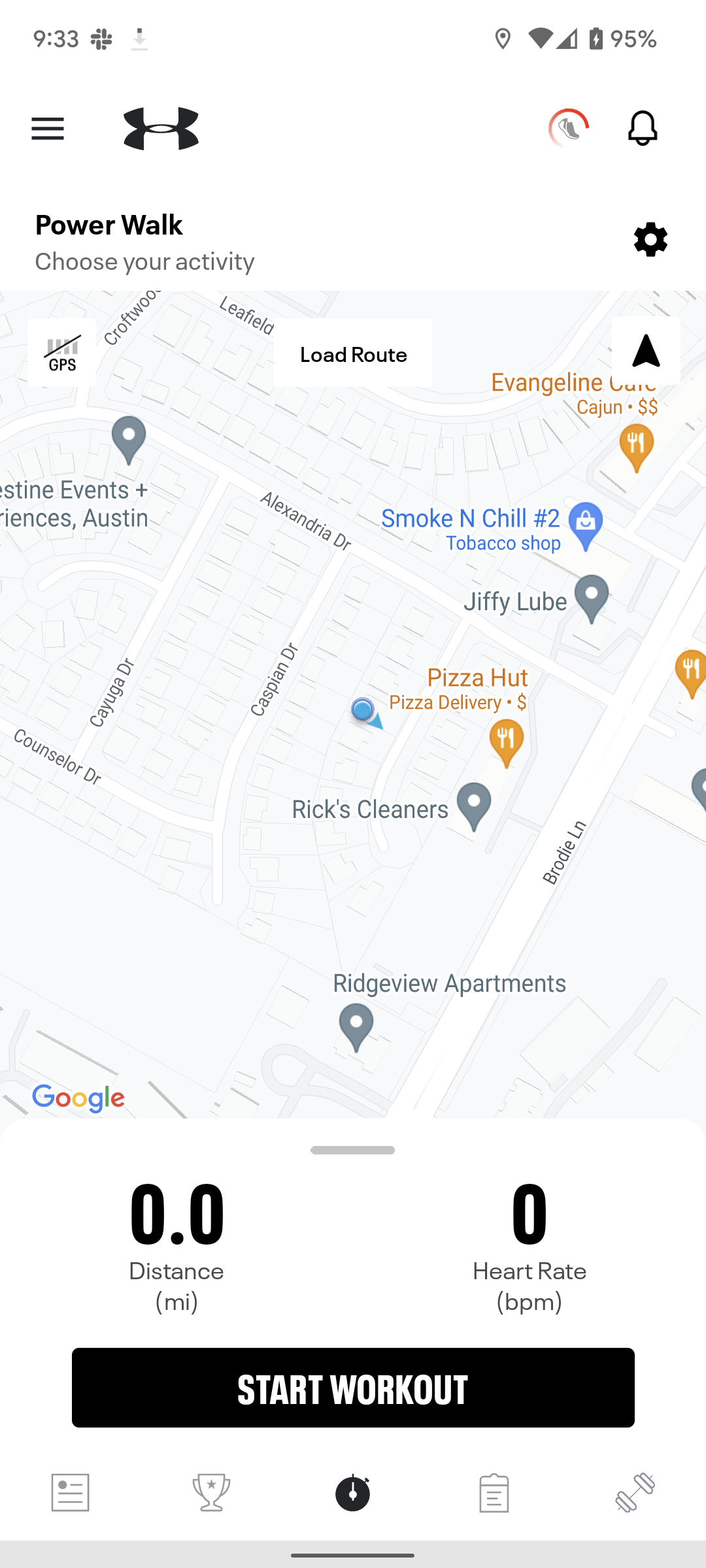Open workout settings gear

click(x=650, y=240)
